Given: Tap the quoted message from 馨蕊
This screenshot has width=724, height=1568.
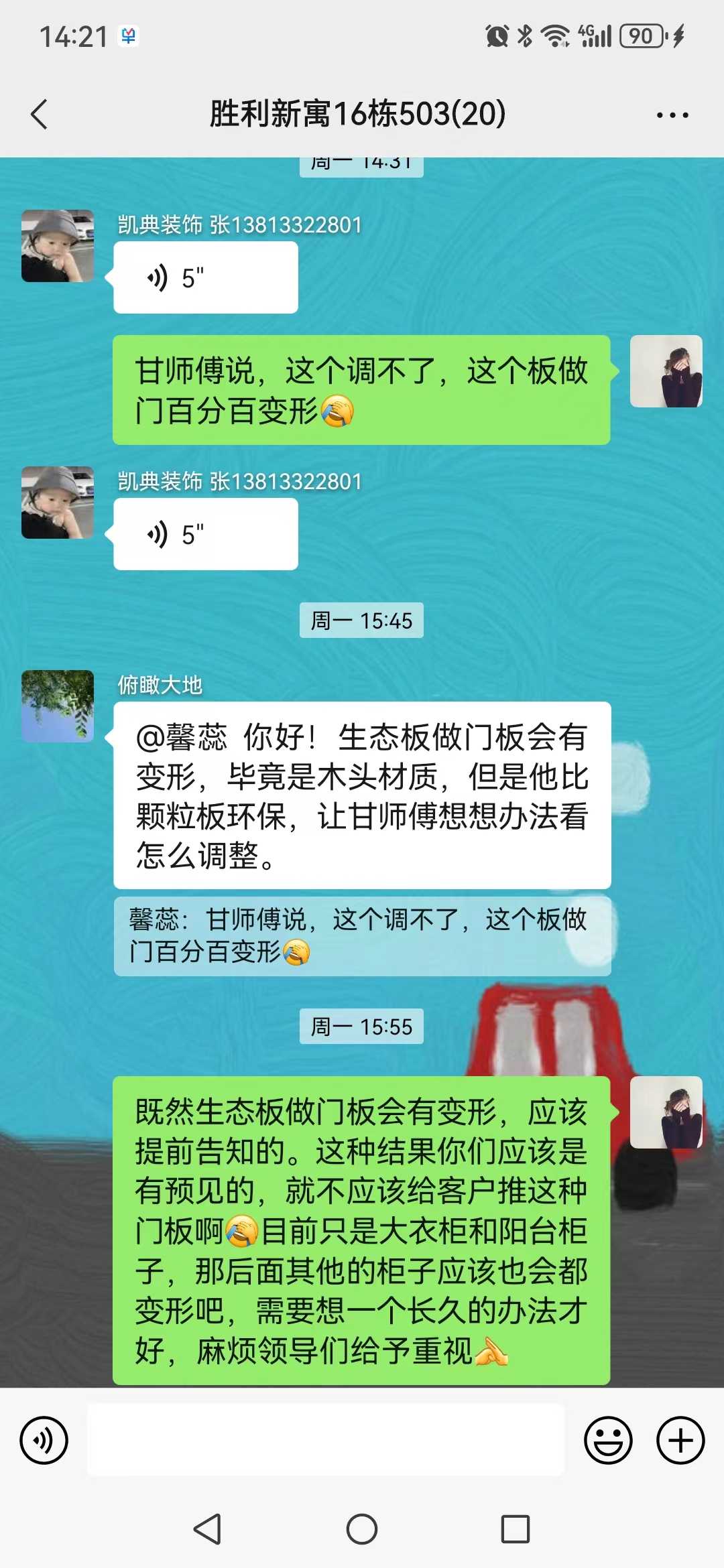Looking at the screenshot, I should coord(362,935).
